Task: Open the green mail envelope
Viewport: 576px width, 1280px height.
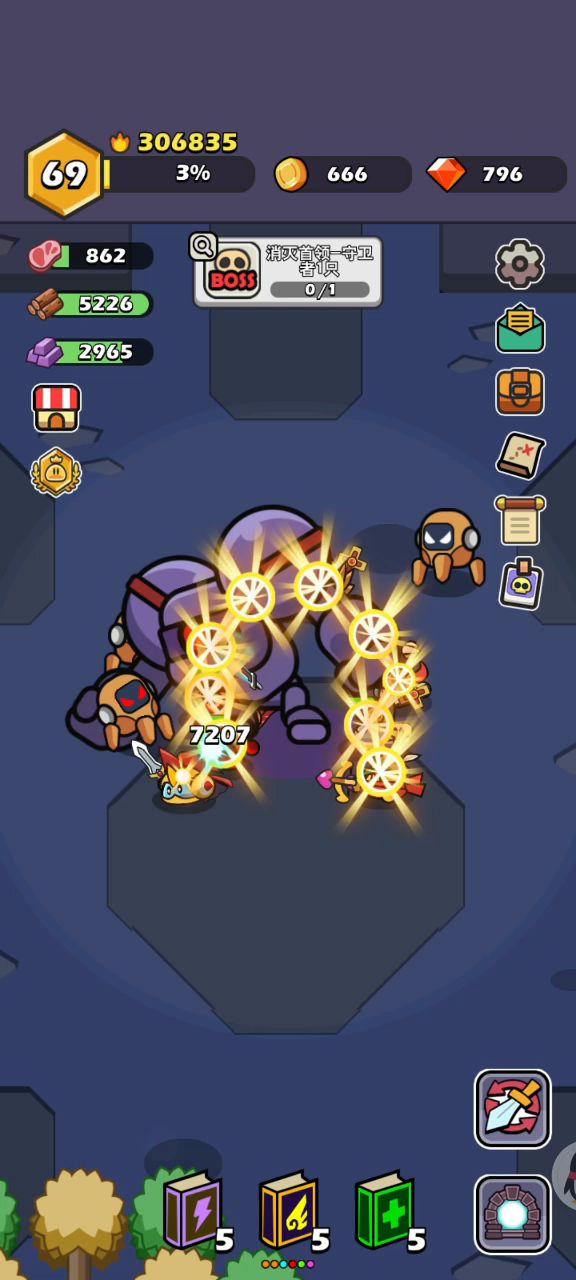Action: pos(520,328)
